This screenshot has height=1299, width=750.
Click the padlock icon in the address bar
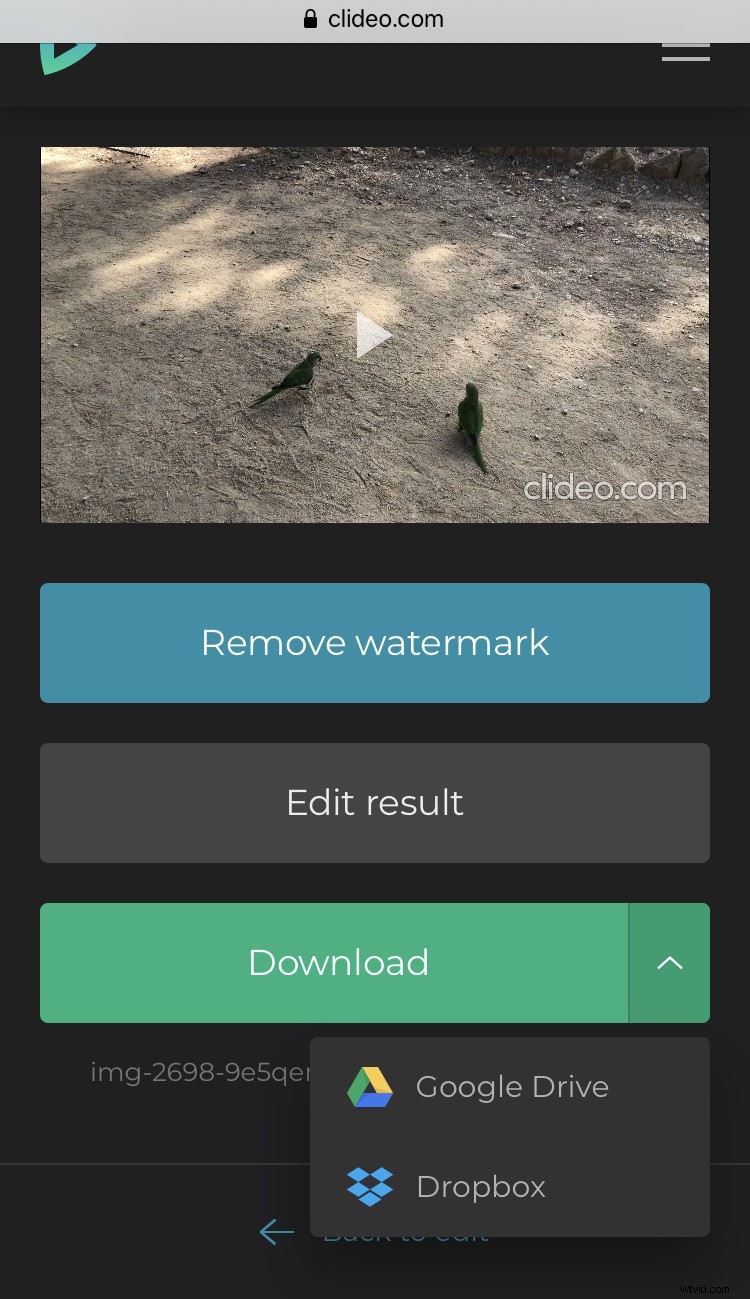pyautogui.click(x=310, y=18)
